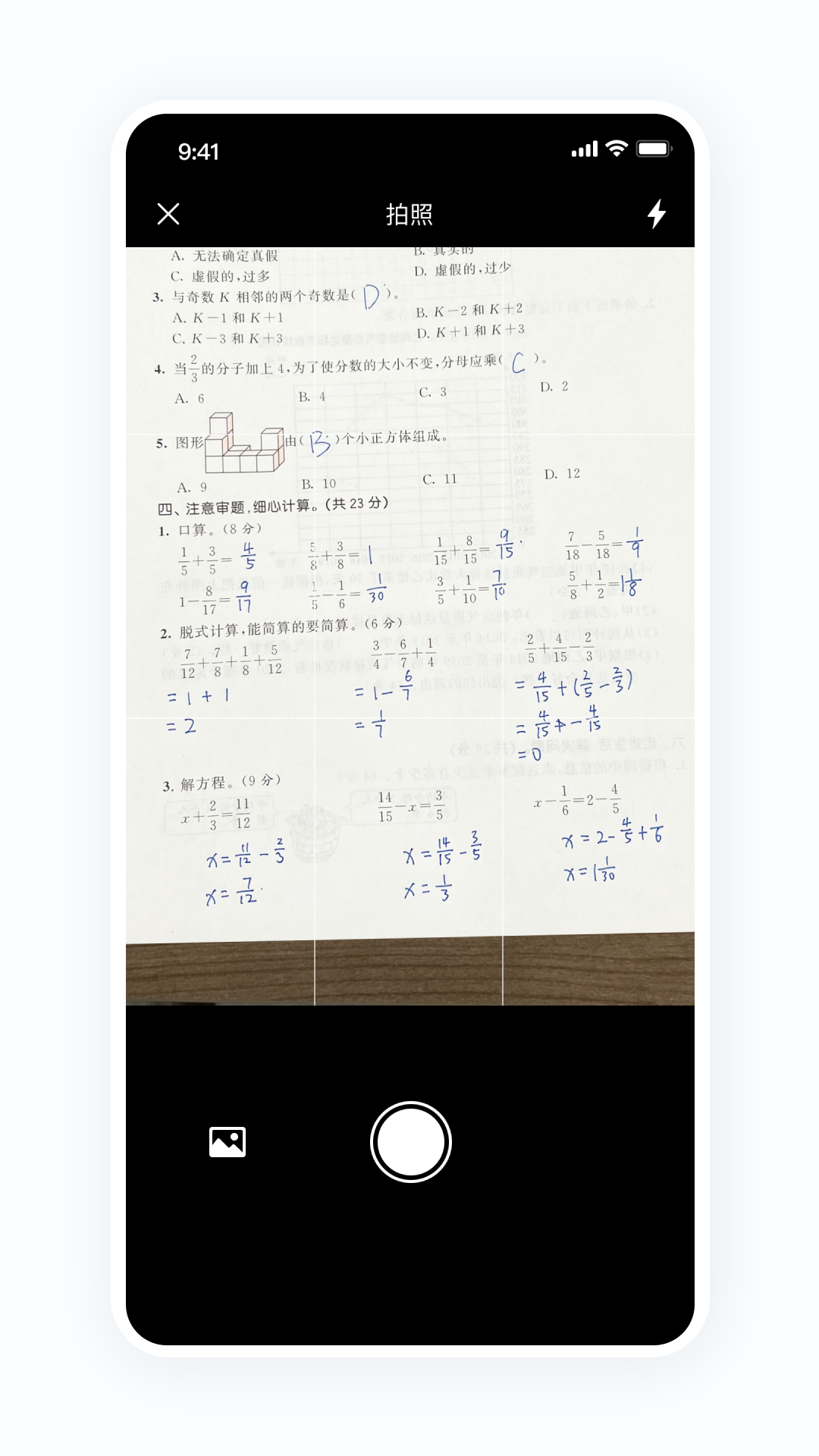Toggle the camera flash
The image size is (819, 1456).
pyautogui.click(x=658, y=215)
